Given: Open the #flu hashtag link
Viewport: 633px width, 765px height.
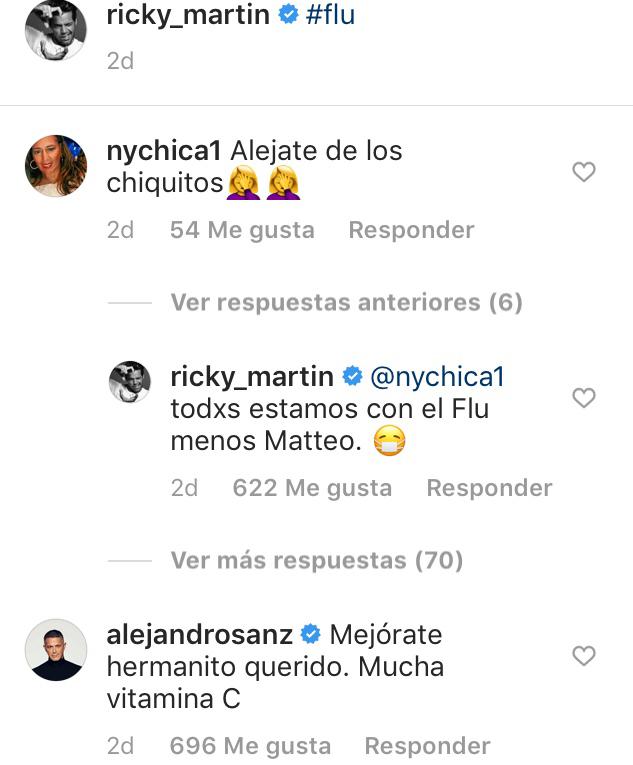Looking at the screenshot, I should [330, 15].
